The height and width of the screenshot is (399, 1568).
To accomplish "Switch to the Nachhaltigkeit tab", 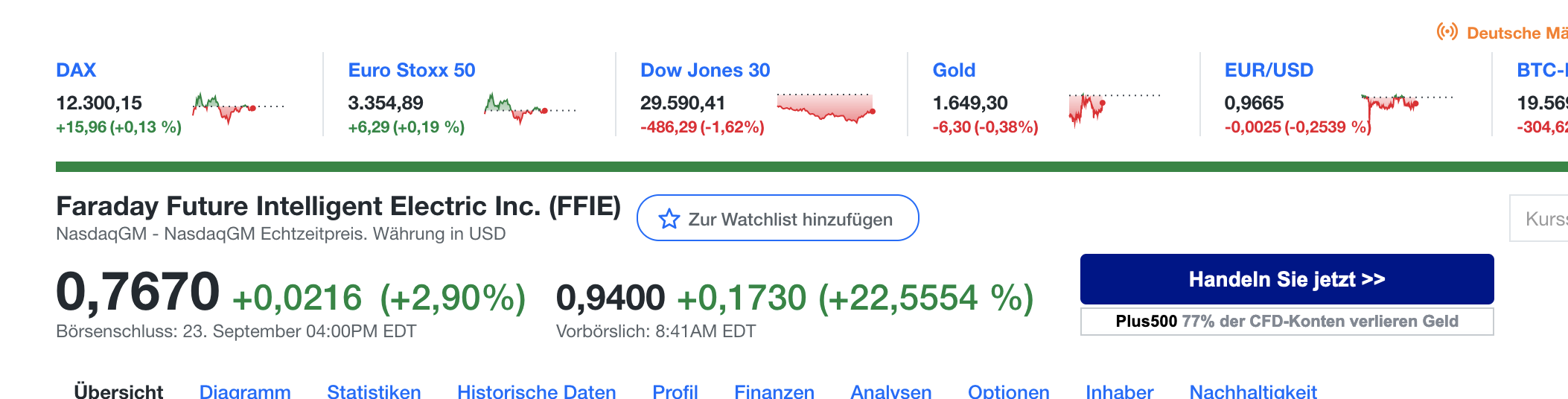I will (1252, 391).
